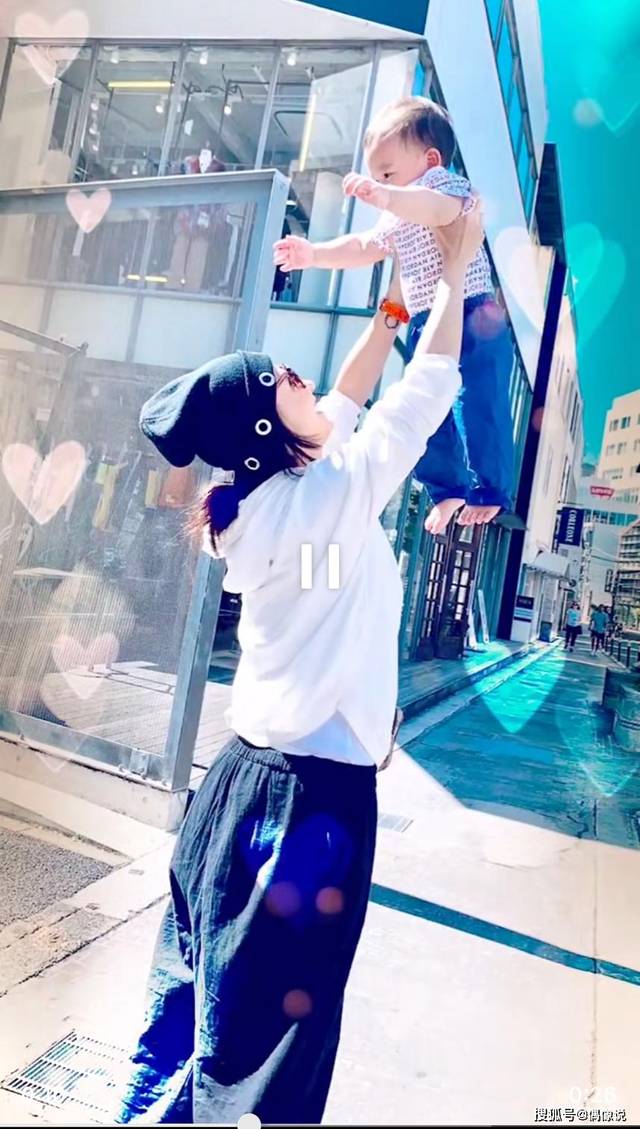
Task: Pause the playing video
Action: (x=320, y=566)
